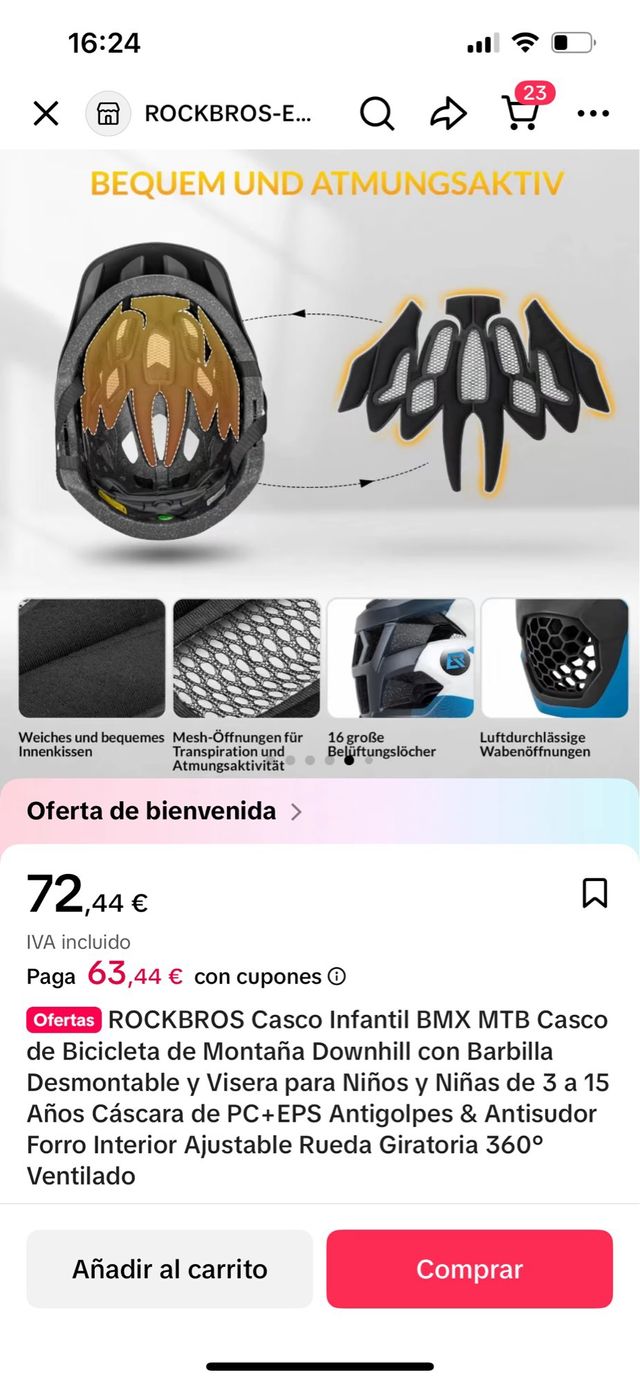Search for products with the magnifier icon
This screenshot has width=640, height=1384.
point(377,114)
